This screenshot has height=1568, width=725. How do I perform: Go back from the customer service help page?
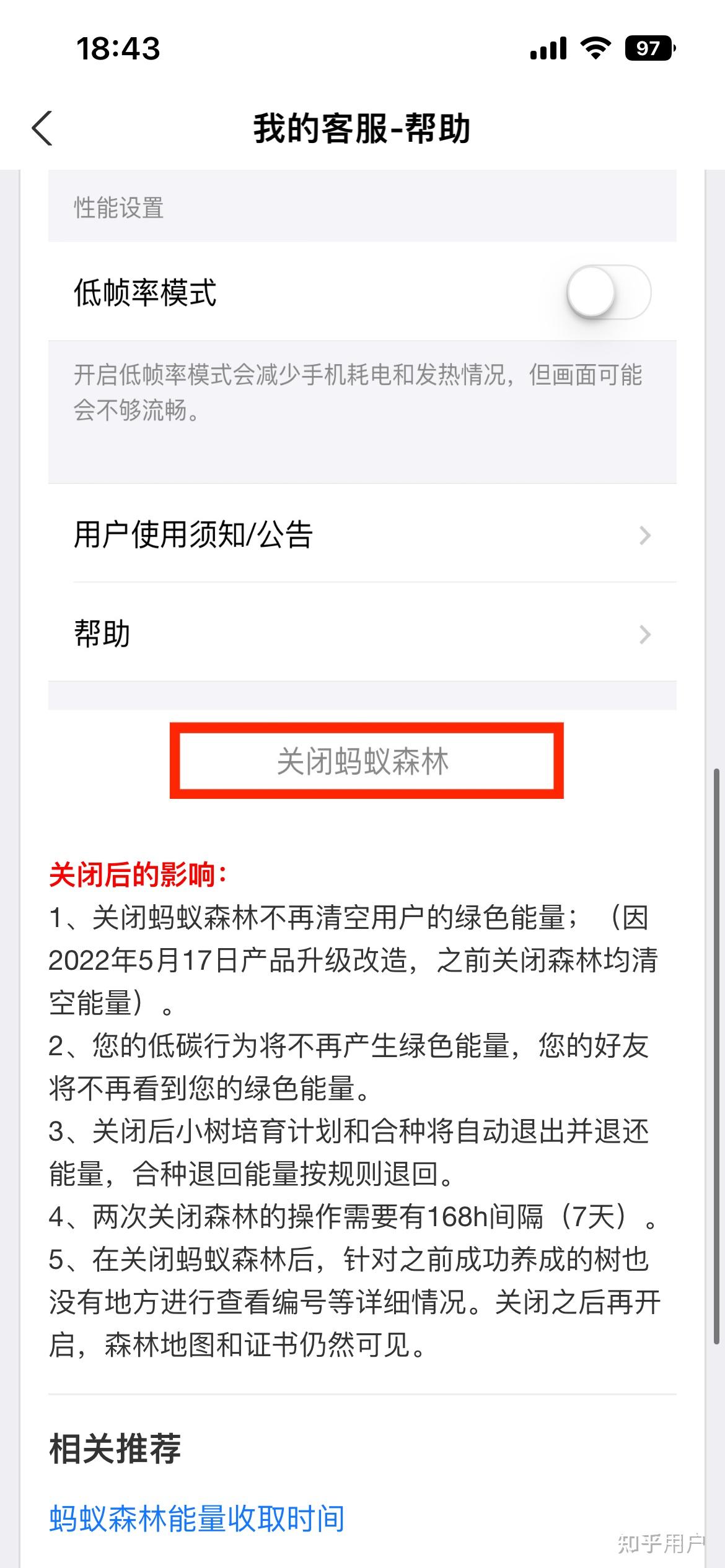click(42, 129)
